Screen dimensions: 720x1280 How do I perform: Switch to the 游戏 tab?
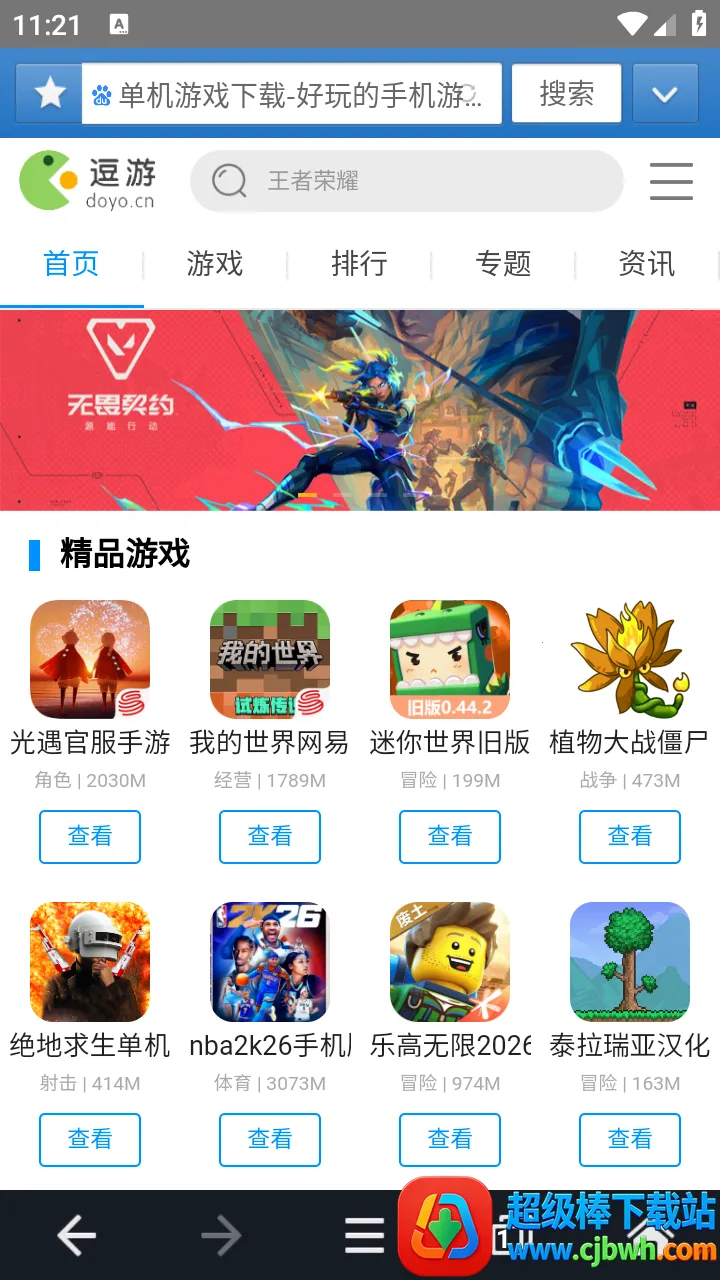215,264
